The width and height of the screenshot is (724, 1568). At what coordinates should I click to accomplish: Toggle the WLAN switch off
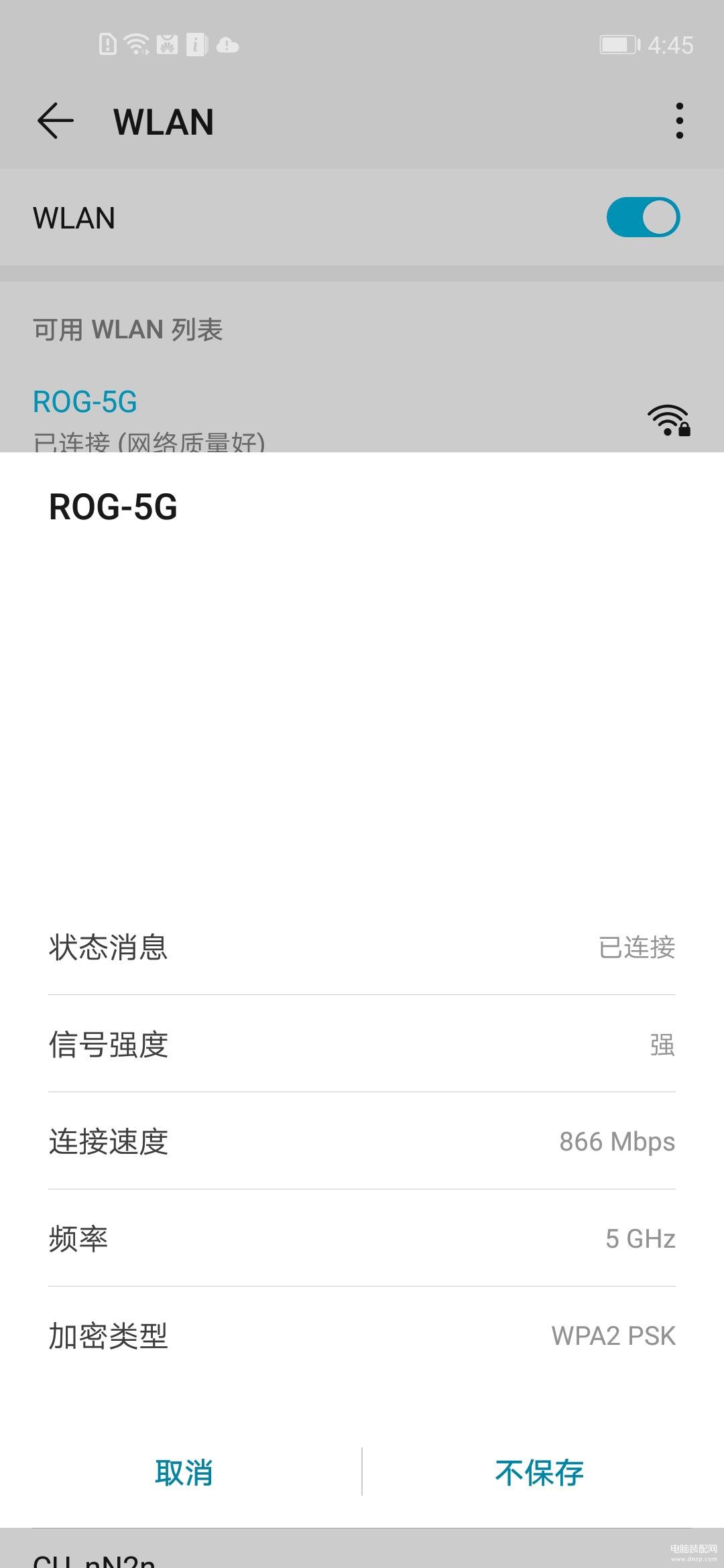point(643,217)
